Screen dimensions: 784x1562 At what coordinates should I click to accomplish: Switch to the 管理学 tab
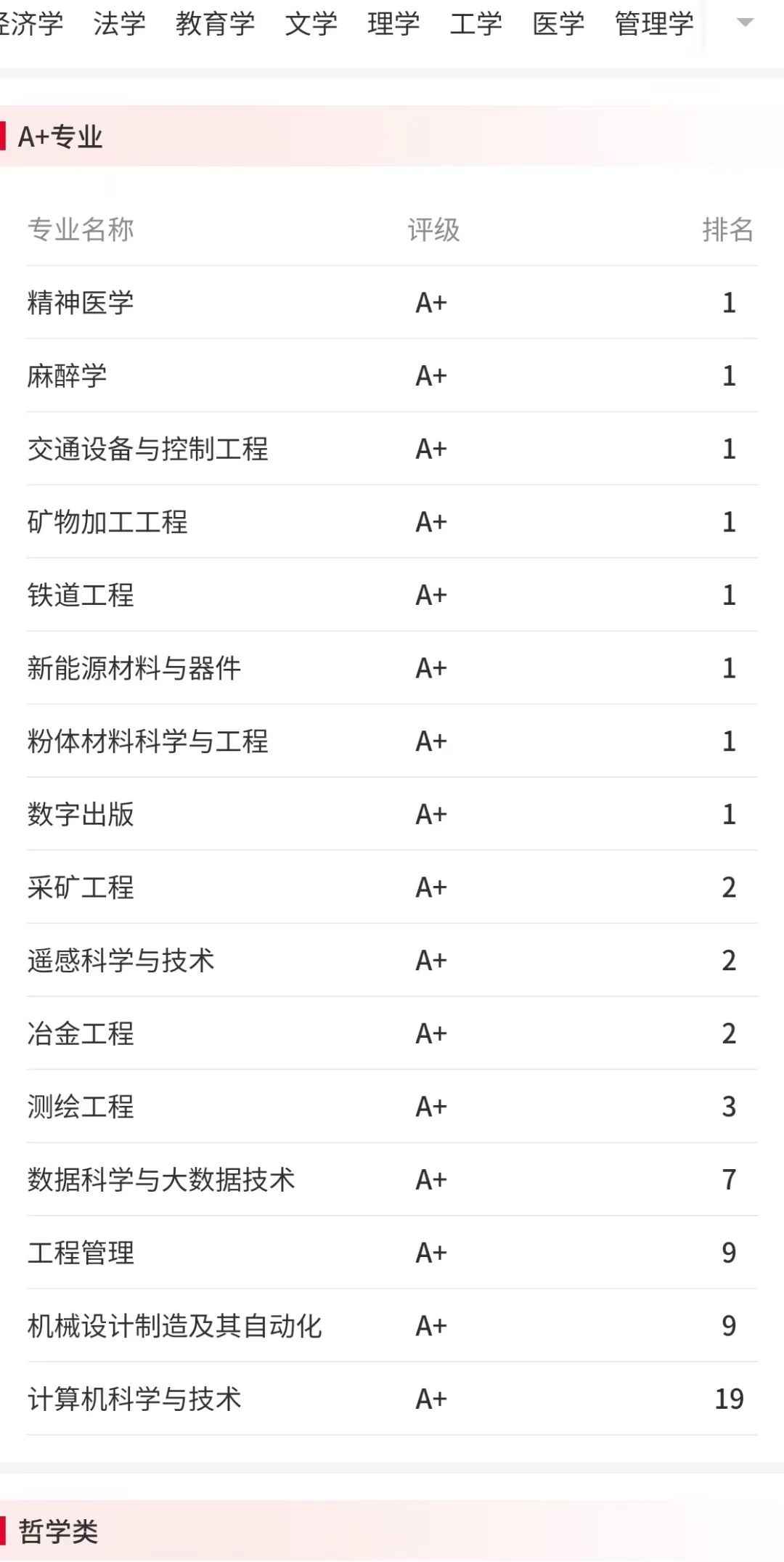(653, 24)
